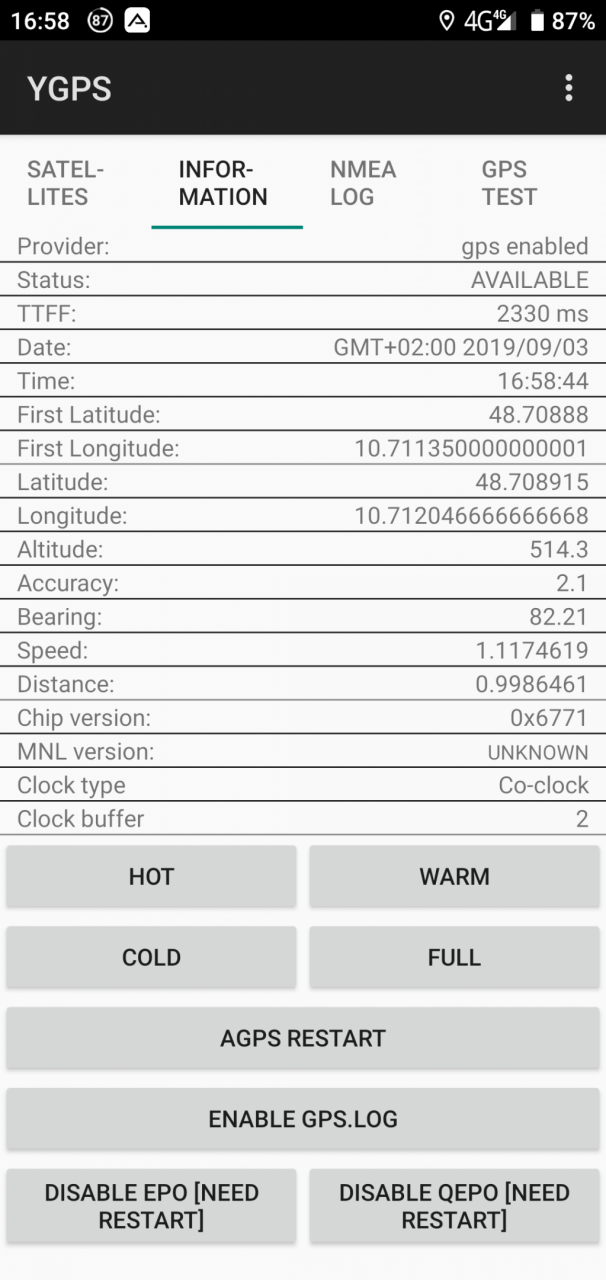Disable QEPO (need restart)
Screen dimensions: 606x1280
click(454, 1206)
